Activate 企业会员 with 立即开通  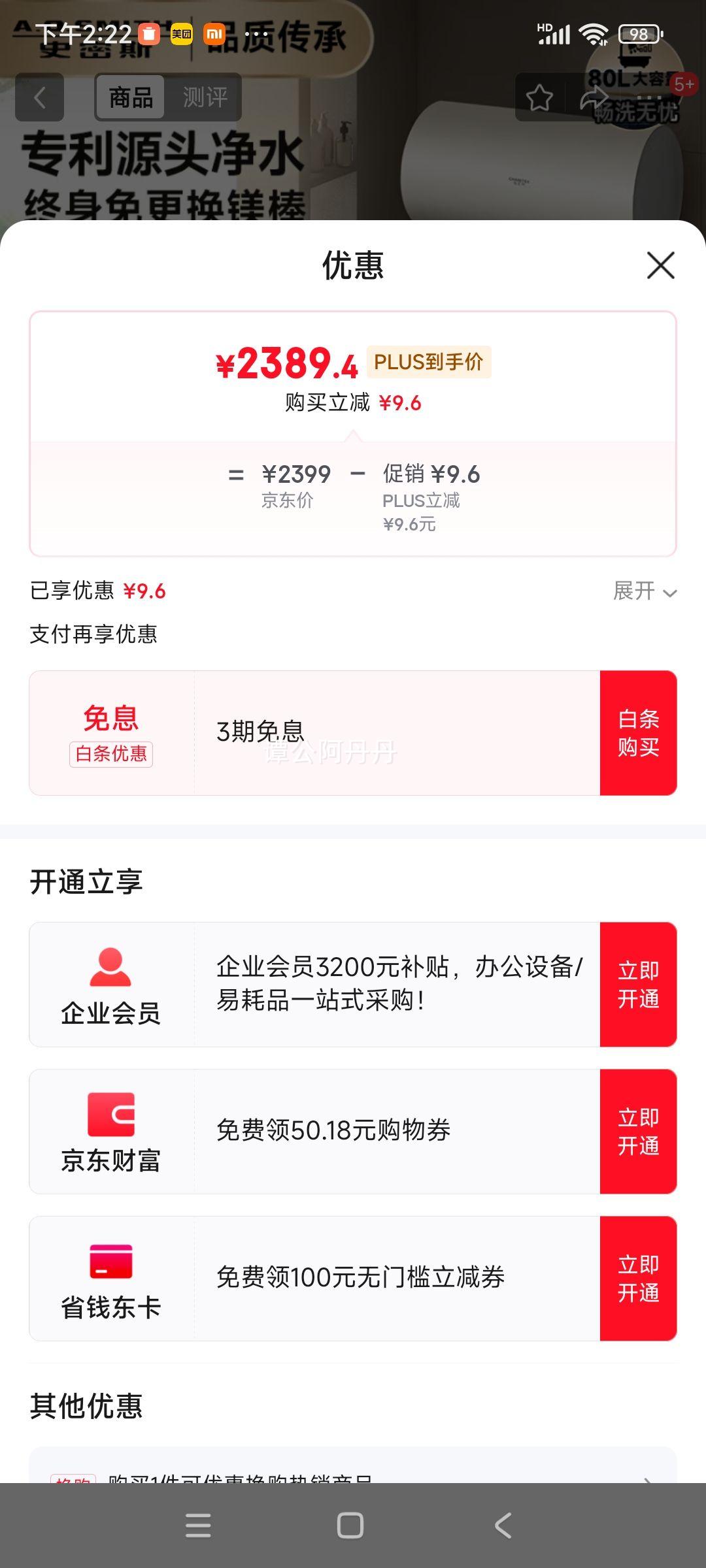(x=638, y=985)
